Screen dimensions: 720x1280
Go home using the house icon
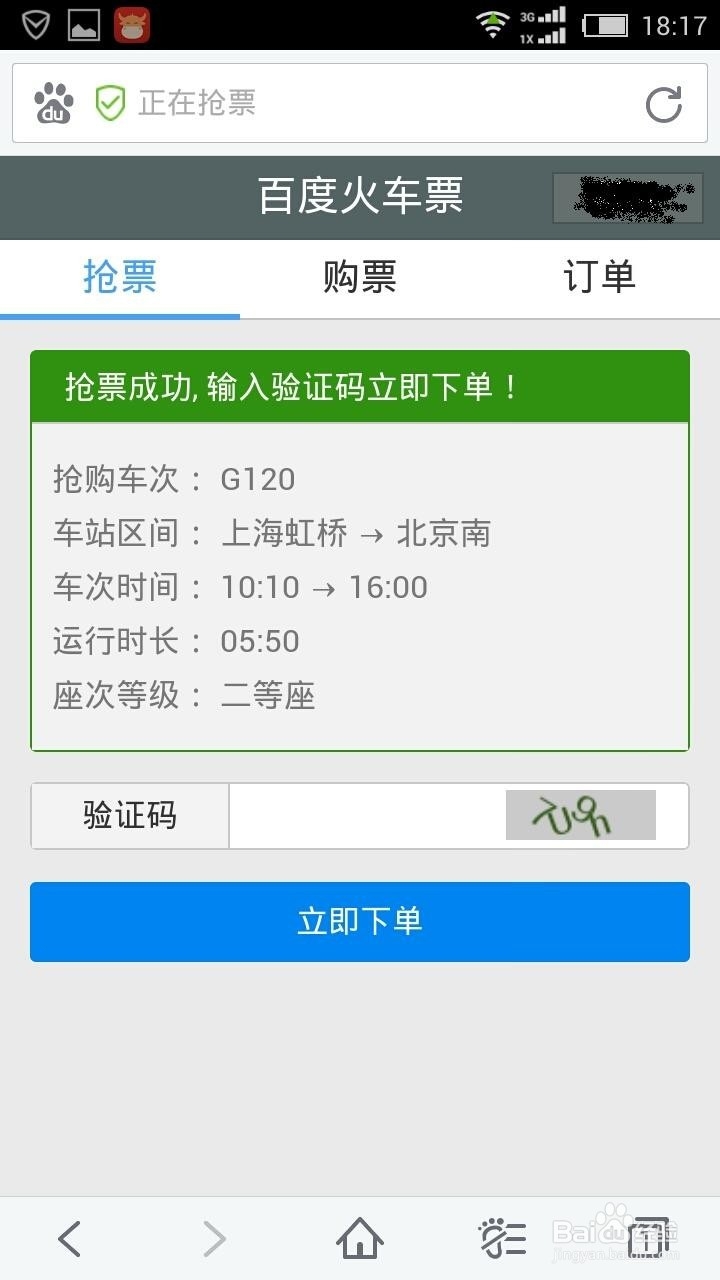click(359, 1238)
